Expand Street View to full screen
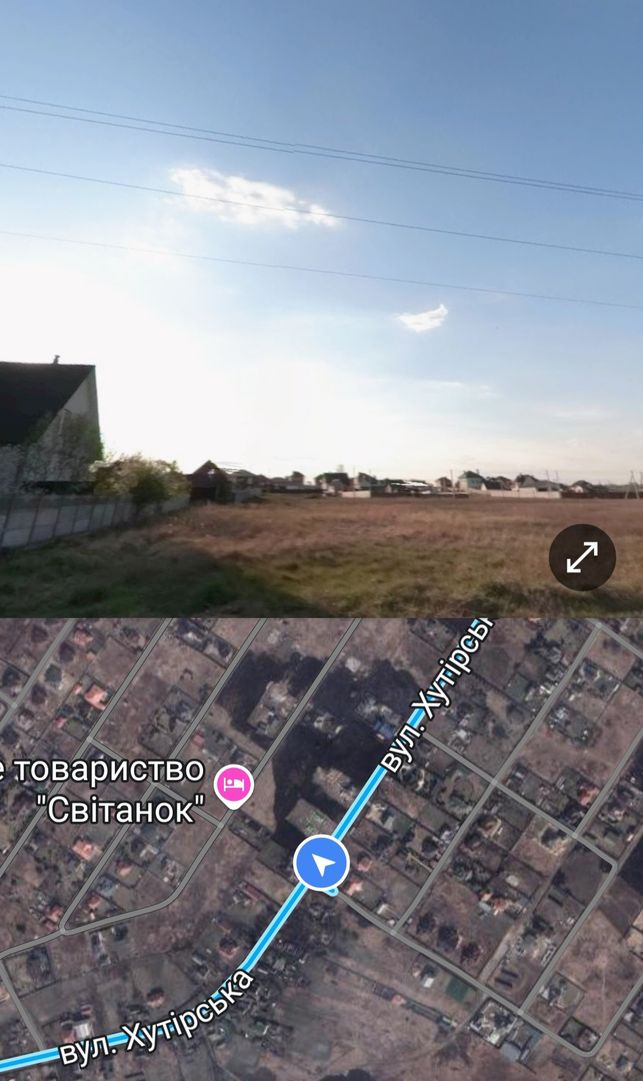 (x=582, y=557)
